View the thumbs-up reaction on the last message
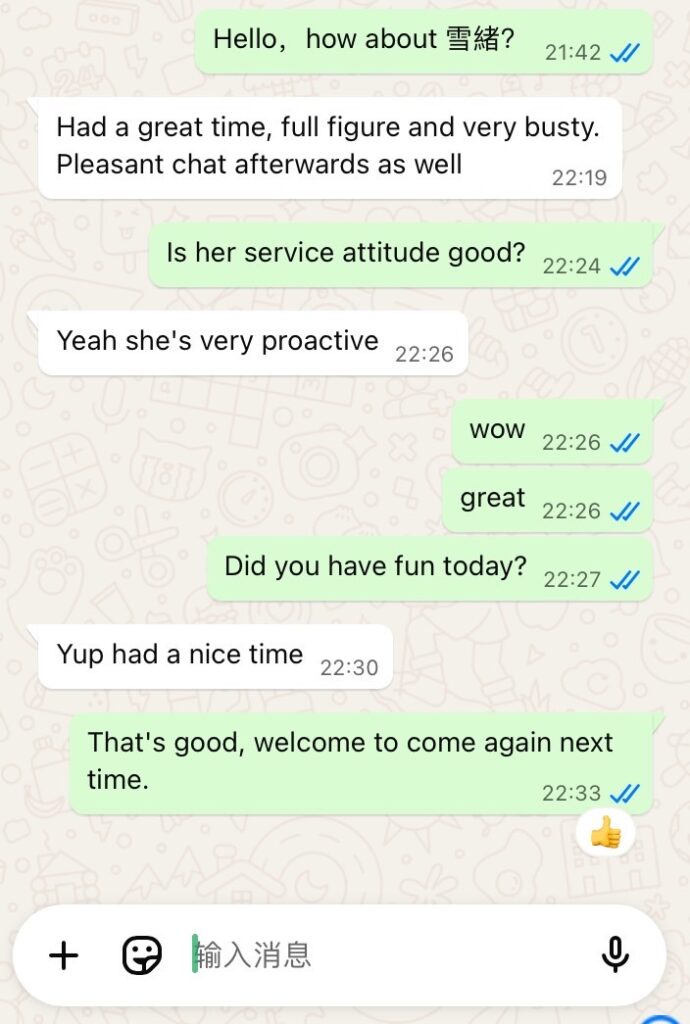 point(605,832)
